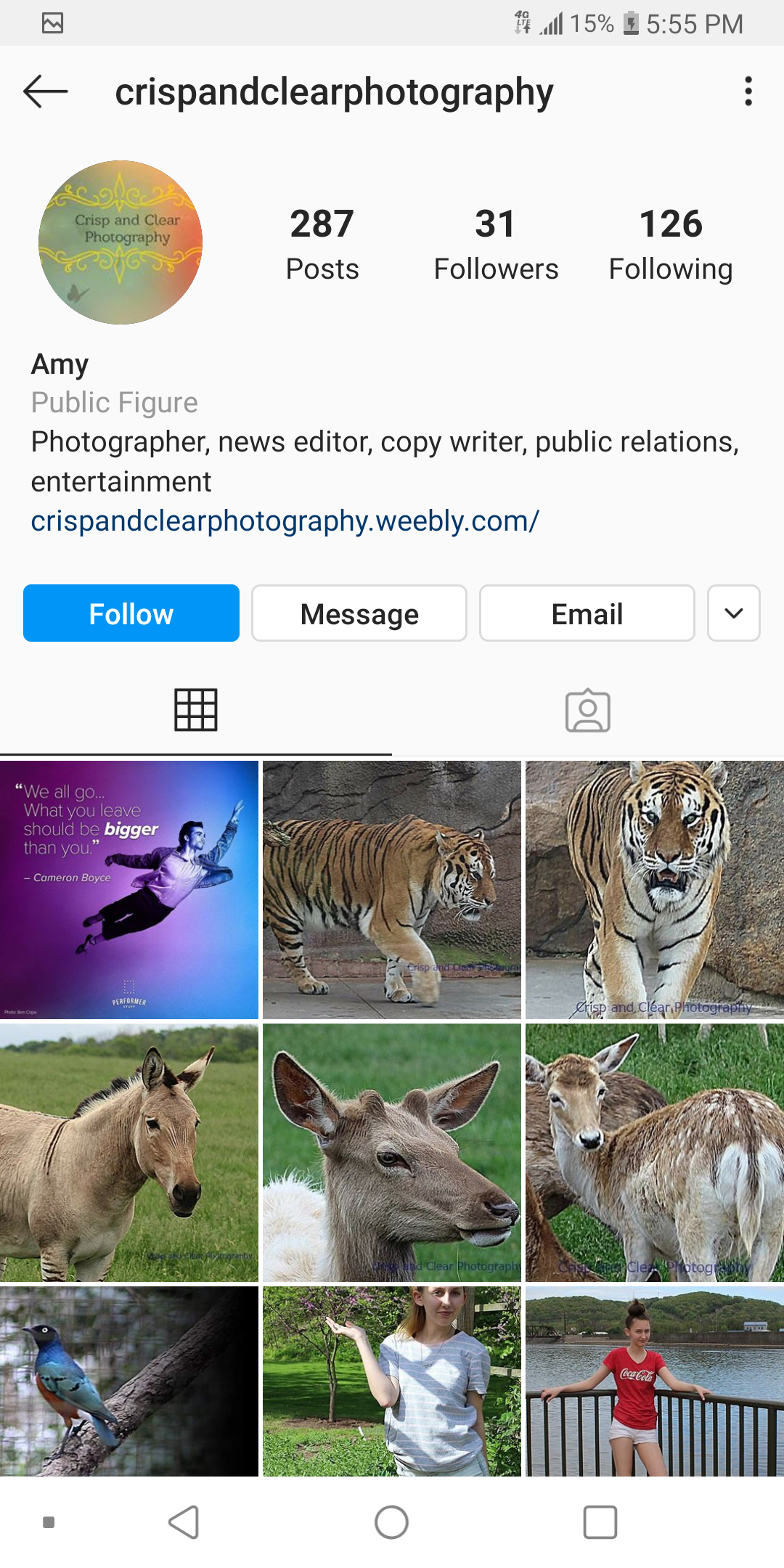Screen dimensions: 784x1568
Task: Open the blue bird on branch post
Action: click(x=129, y=1381)
